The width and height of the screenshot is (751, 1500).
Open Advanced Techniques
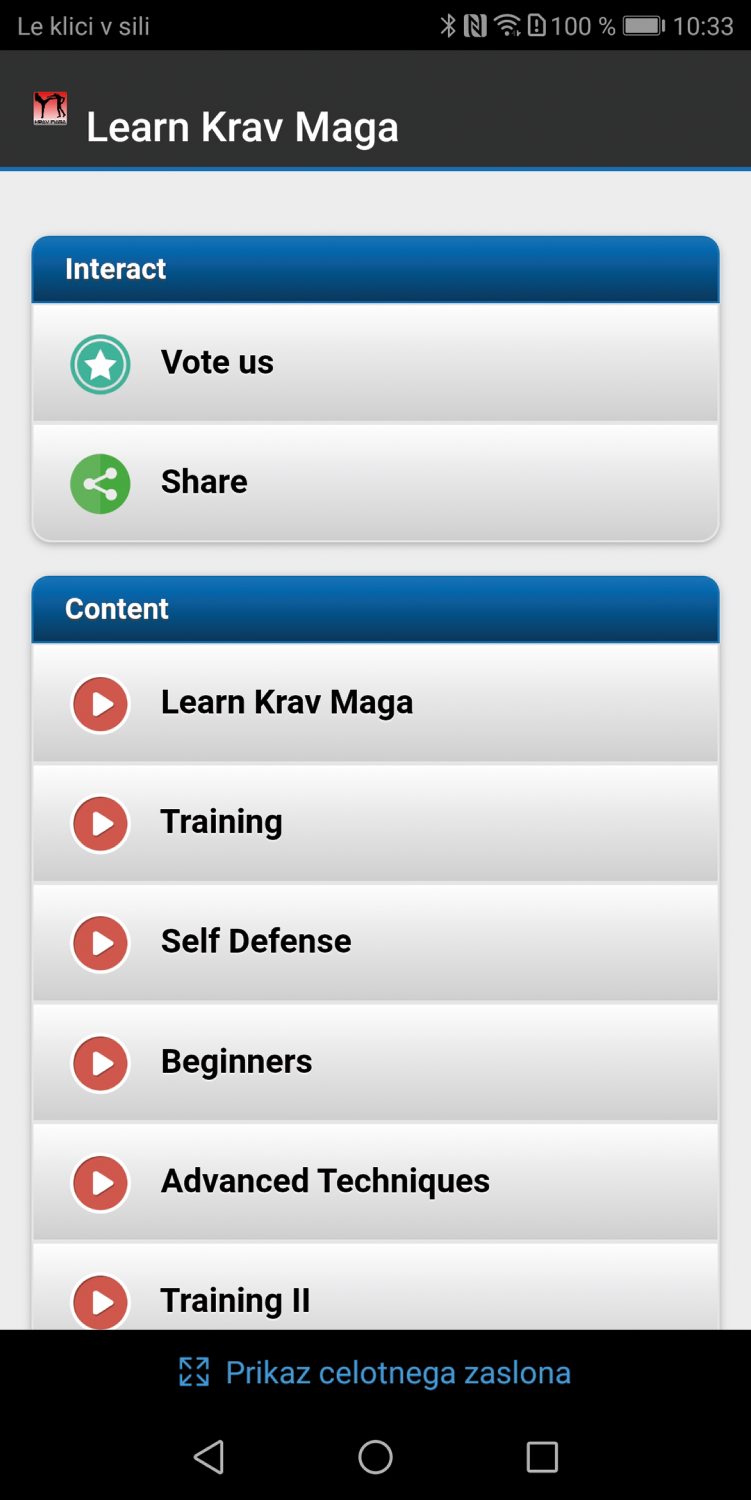(x=375, y=1181)
